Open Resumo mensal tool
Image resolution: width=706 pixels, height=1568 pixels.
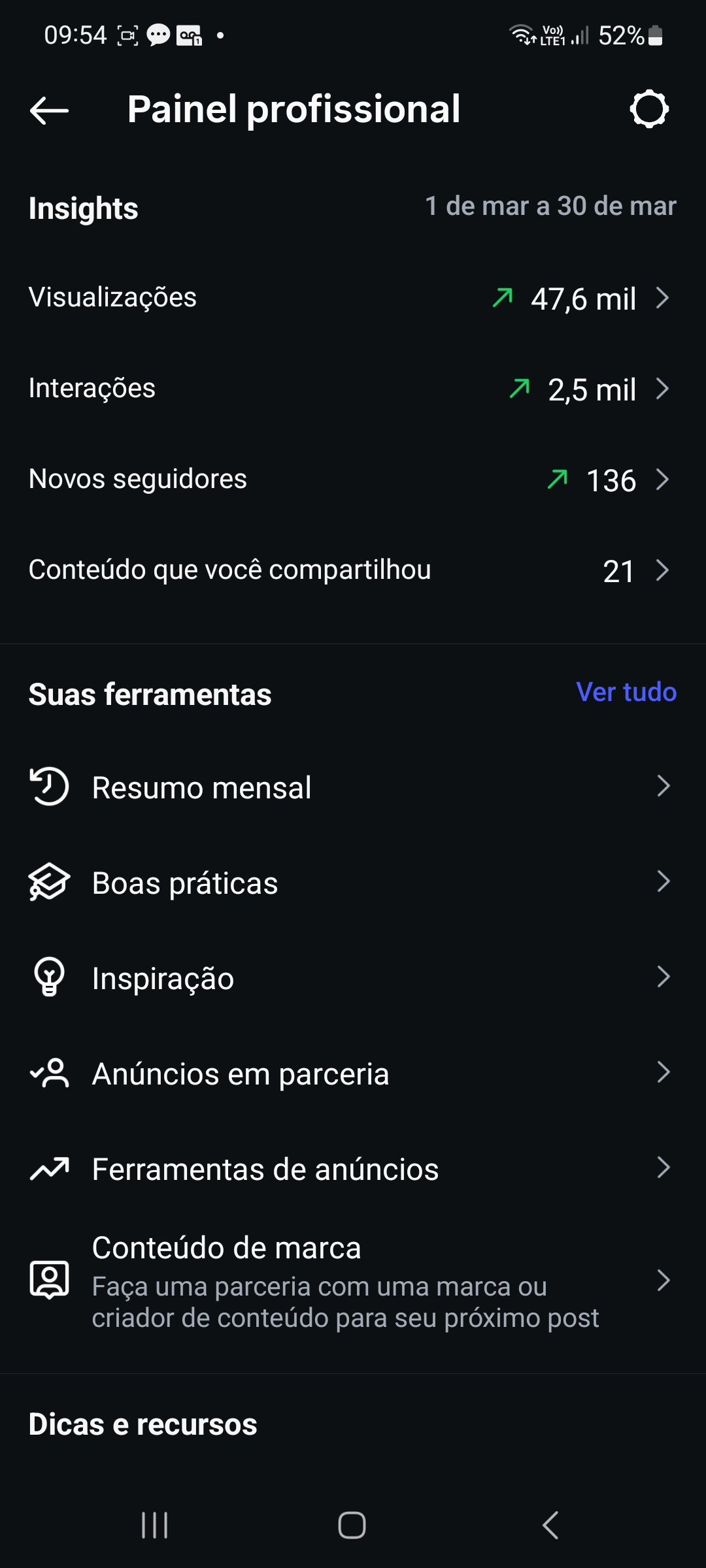(353, 787)
